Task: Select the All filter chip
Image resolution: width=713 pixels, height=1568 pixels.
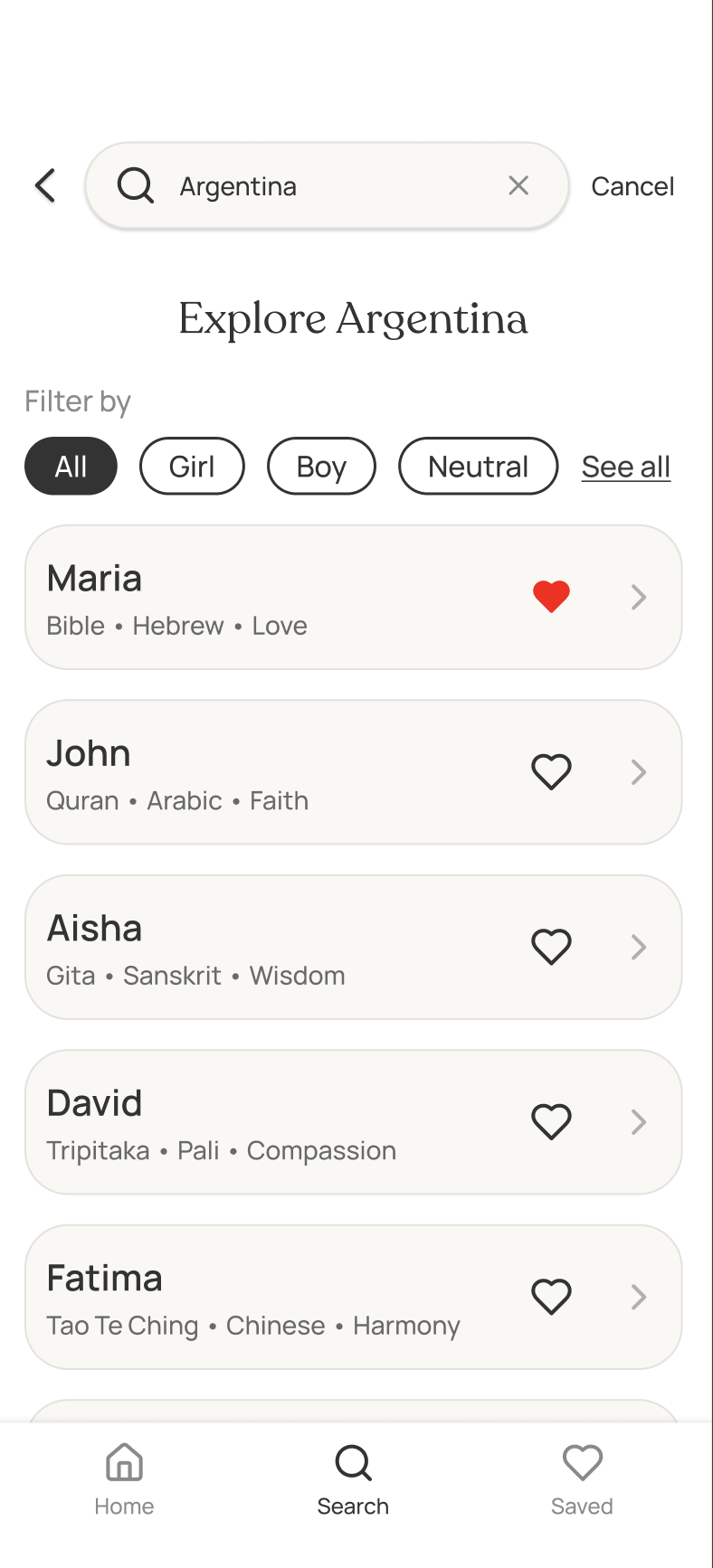Action: point(71,467)
